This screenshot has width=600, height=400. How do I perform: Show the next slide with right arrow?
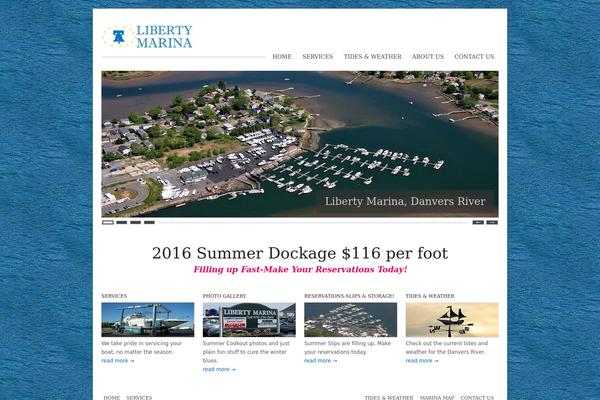pos(492,222)
